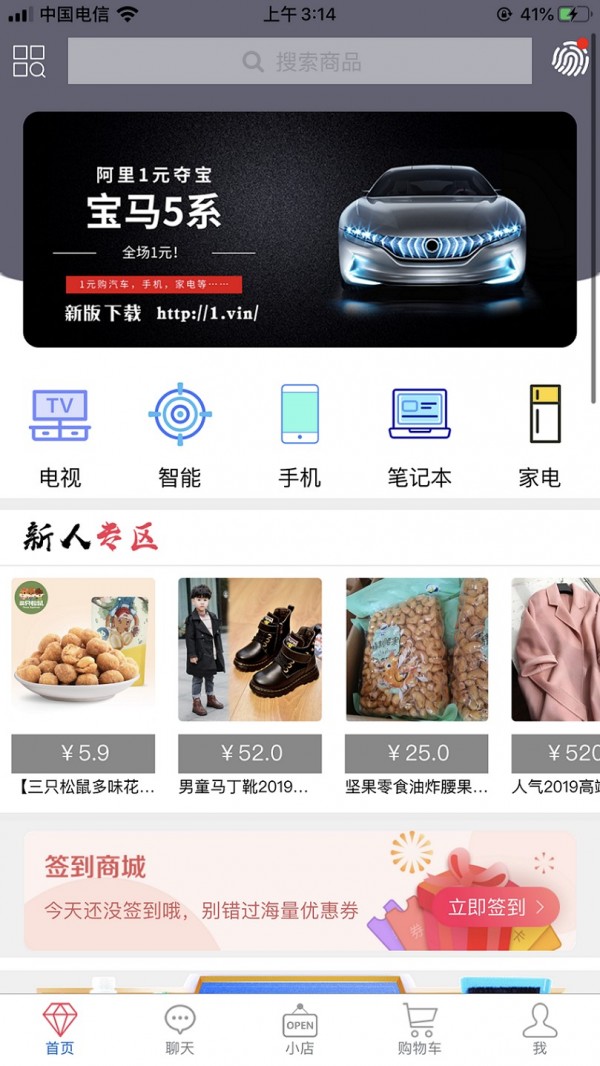
Task: Tap the 搜索商品 search box
Action: (300, 62)
